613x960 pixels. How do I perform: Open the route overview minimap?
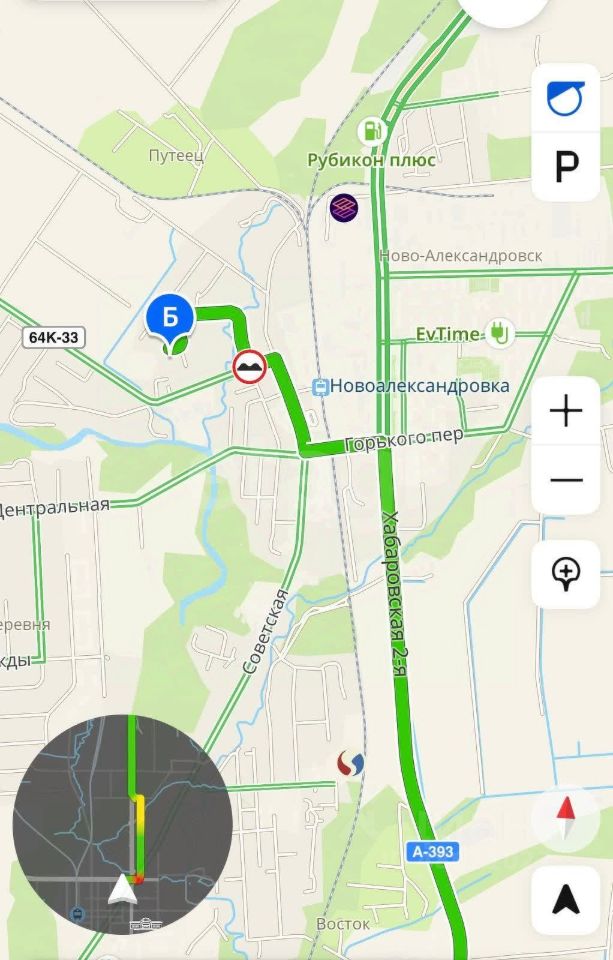click(122, 825)
